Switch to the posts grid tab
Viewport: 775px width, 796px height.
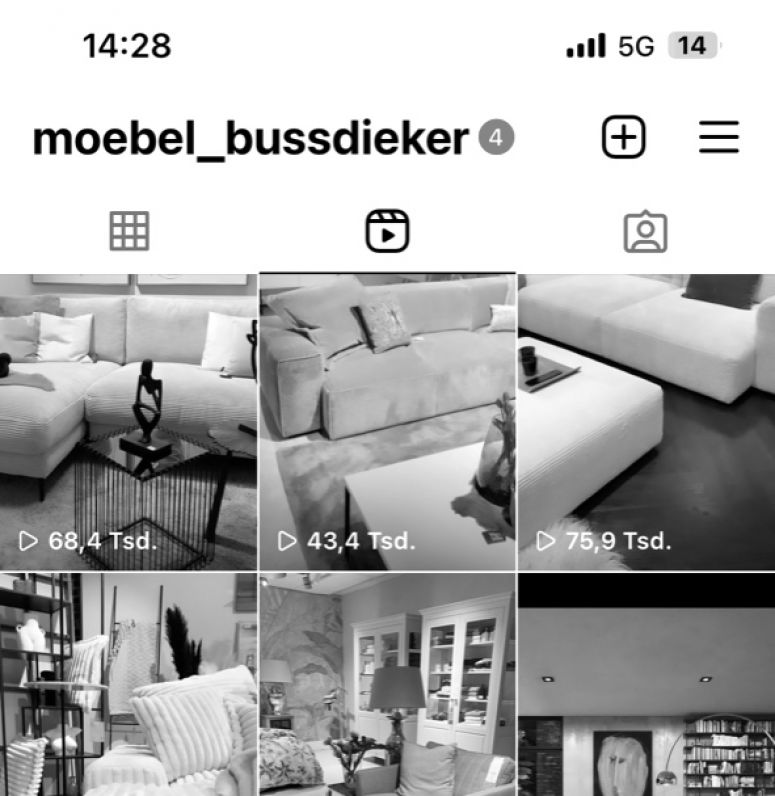pos(129,231)
